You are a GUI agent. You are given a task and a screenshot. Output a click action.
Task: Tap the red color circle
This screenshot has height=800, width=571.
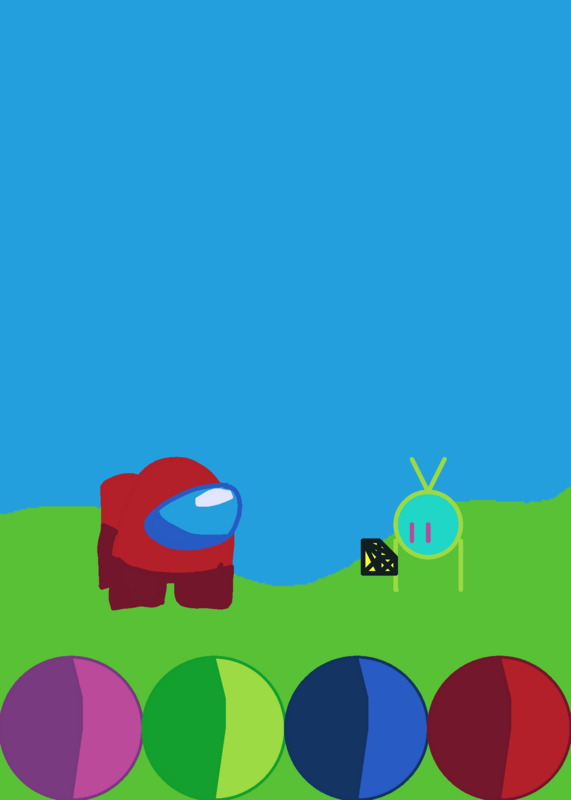499,728
